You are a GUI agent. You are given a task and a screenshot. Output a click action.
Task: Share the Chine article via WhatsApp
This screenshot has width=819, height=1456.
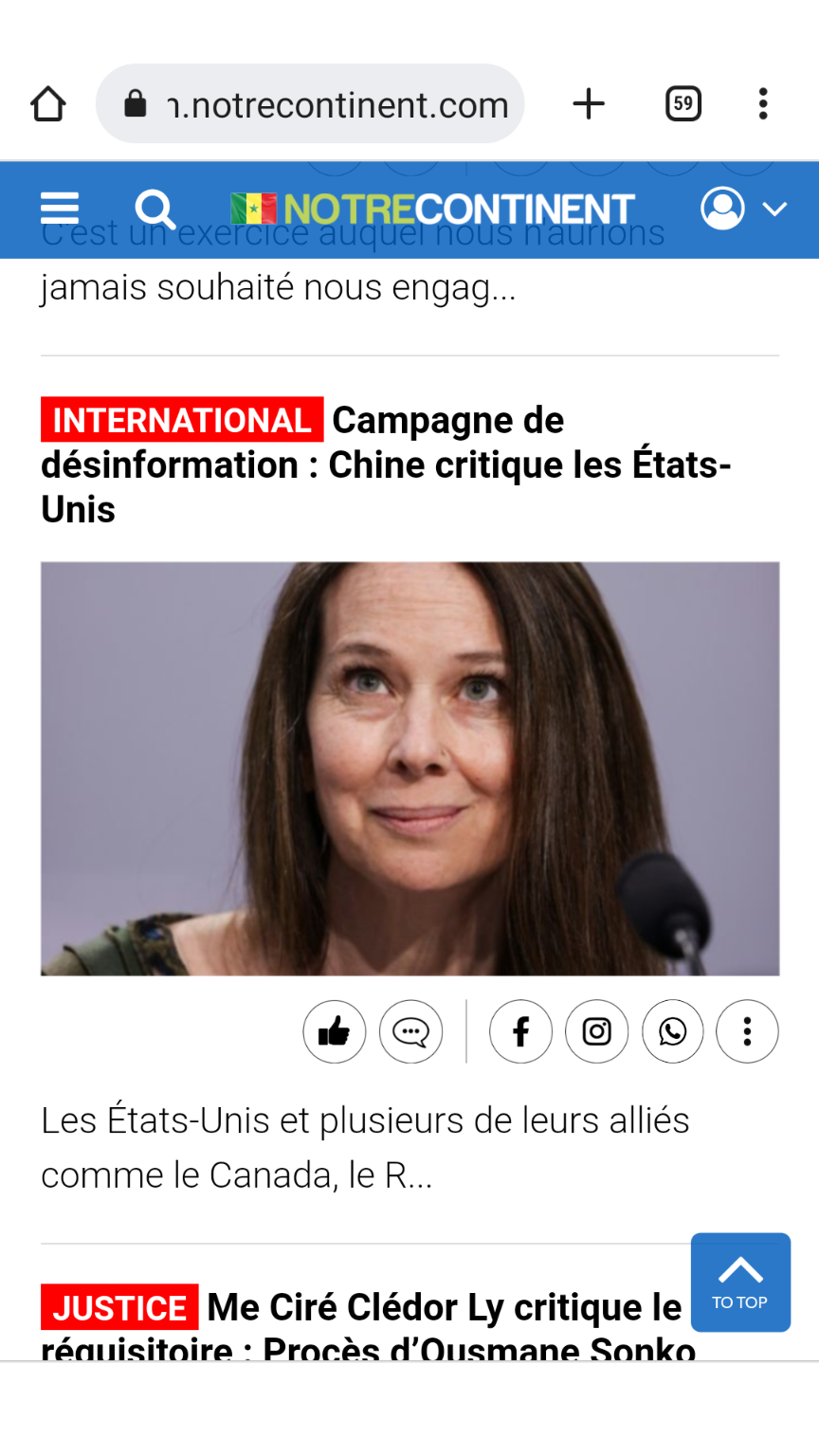(x=672, y=1031)
